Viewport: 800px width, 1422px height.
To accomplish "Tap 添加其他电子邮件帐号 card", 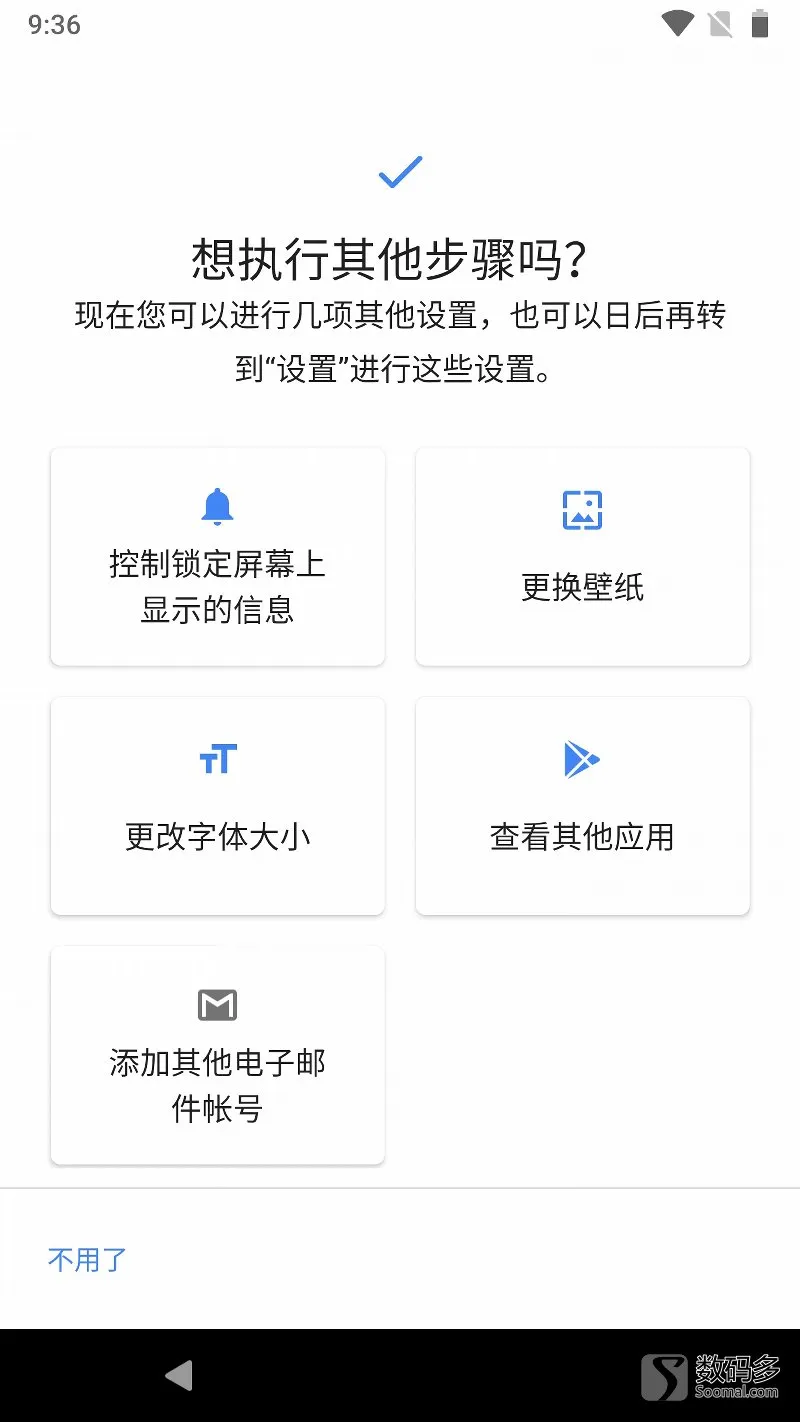I will point(217,1055).
